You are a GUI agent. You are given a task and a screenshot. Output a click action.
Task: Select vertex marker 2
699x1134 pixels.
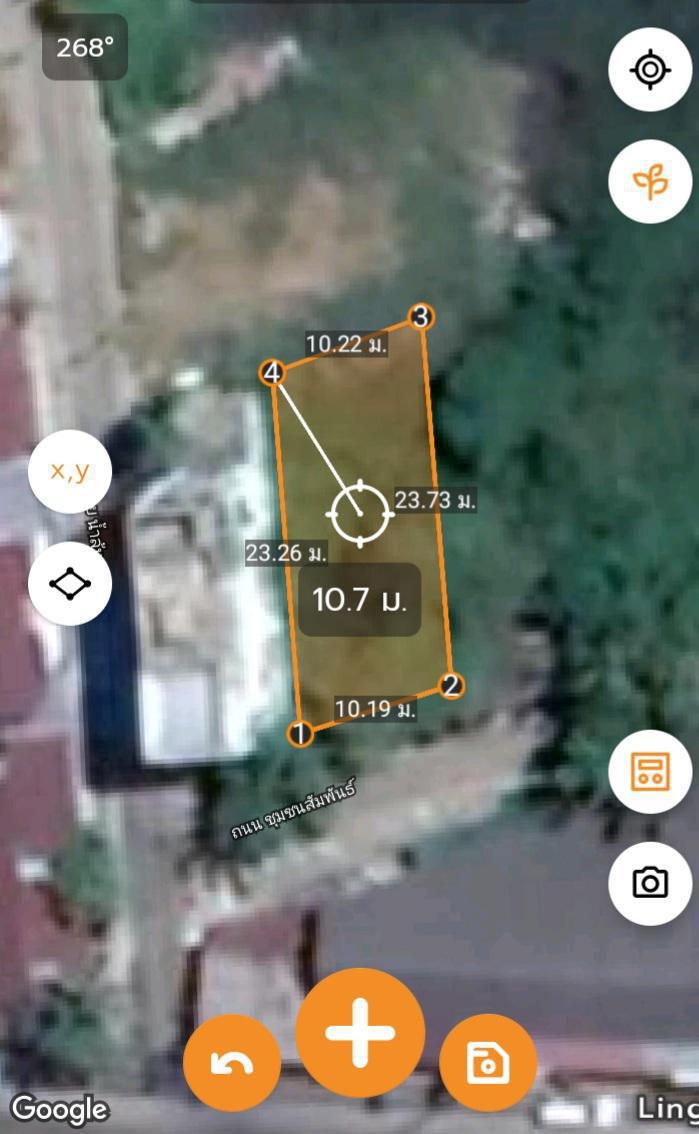point(451,685)
